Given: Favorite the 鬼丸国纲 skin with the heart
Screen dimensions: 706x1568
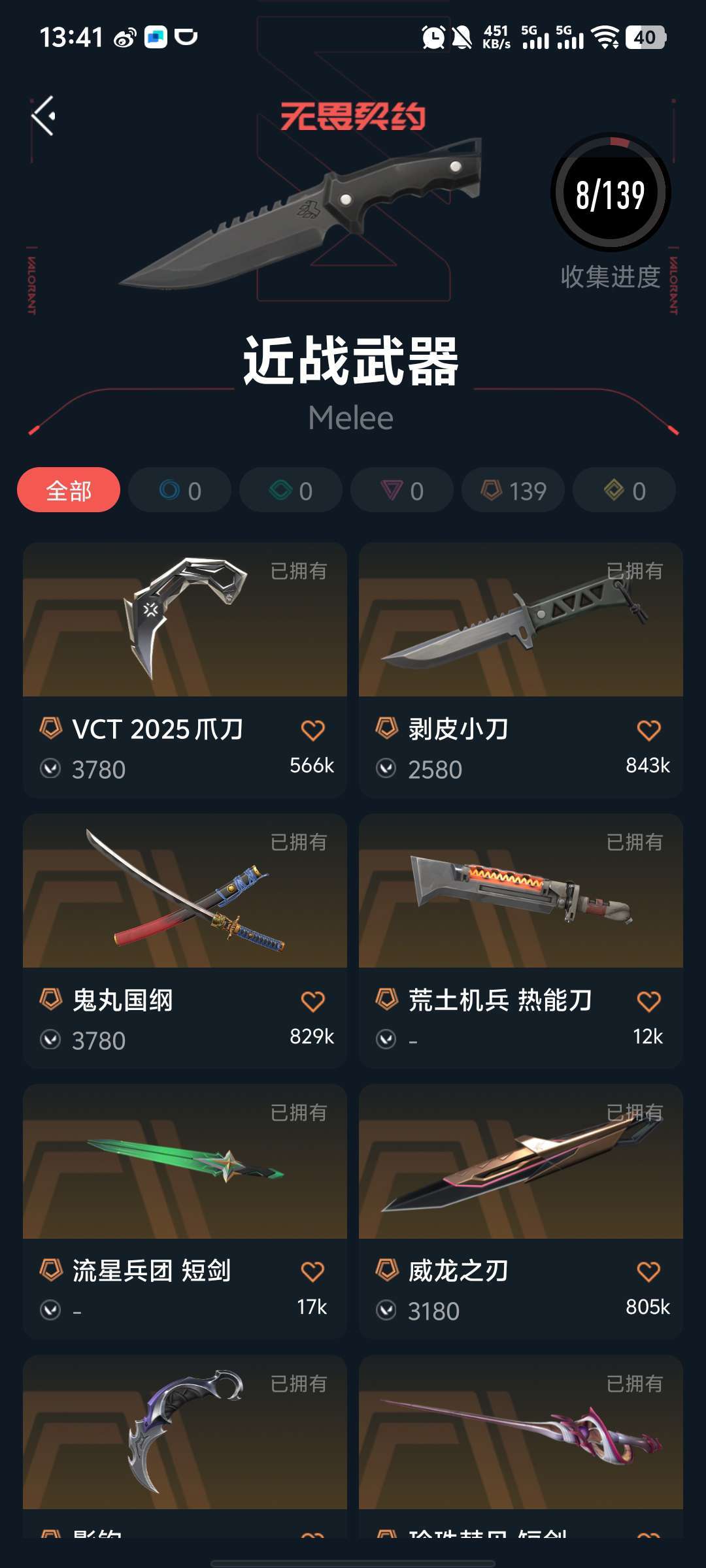Looking at the screenshot, I should point(312,1002).
